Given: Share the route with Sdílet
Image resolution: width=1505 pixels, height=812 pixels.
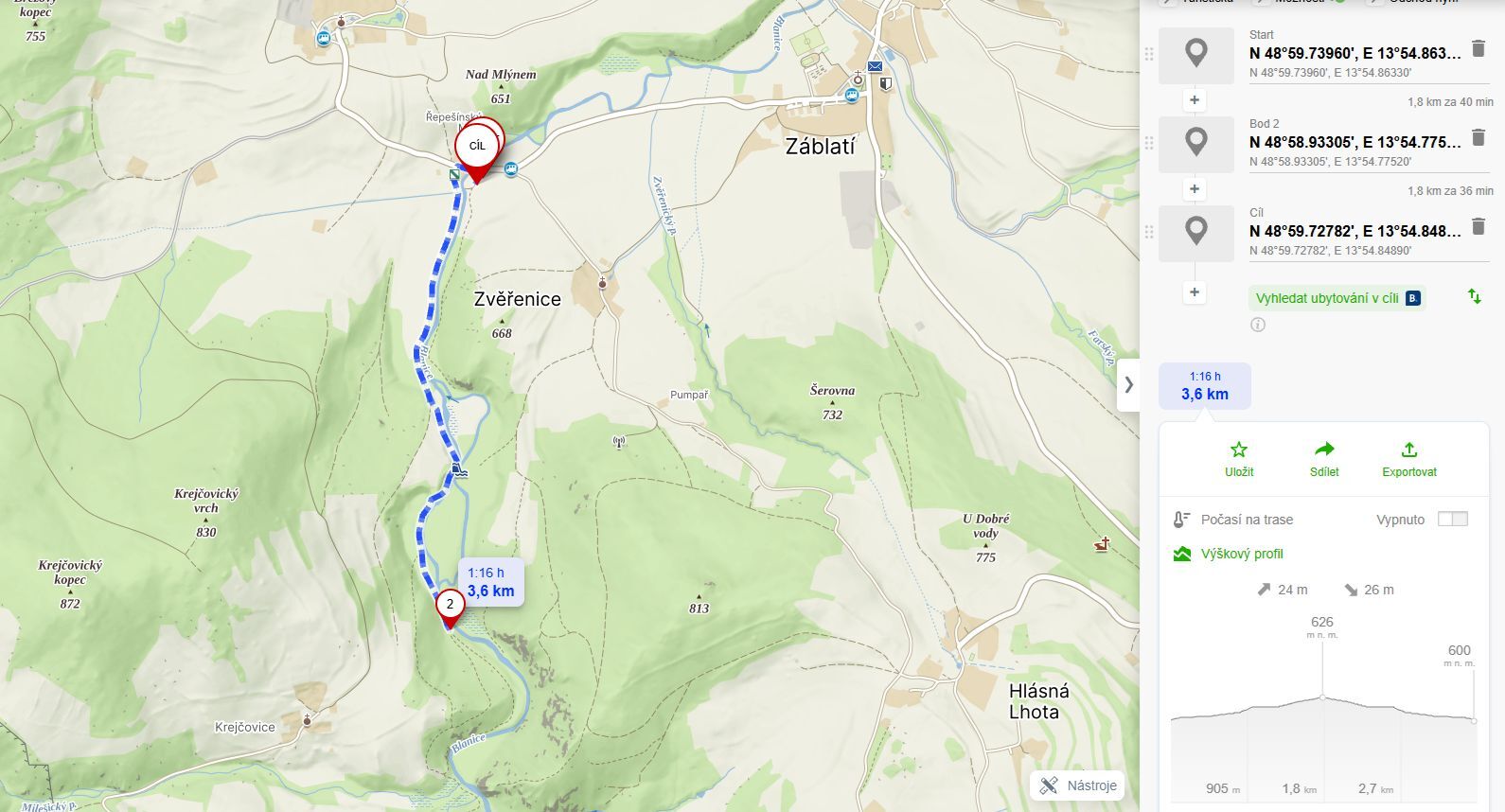Looking at the screenshot, I should coord(1324,459).
